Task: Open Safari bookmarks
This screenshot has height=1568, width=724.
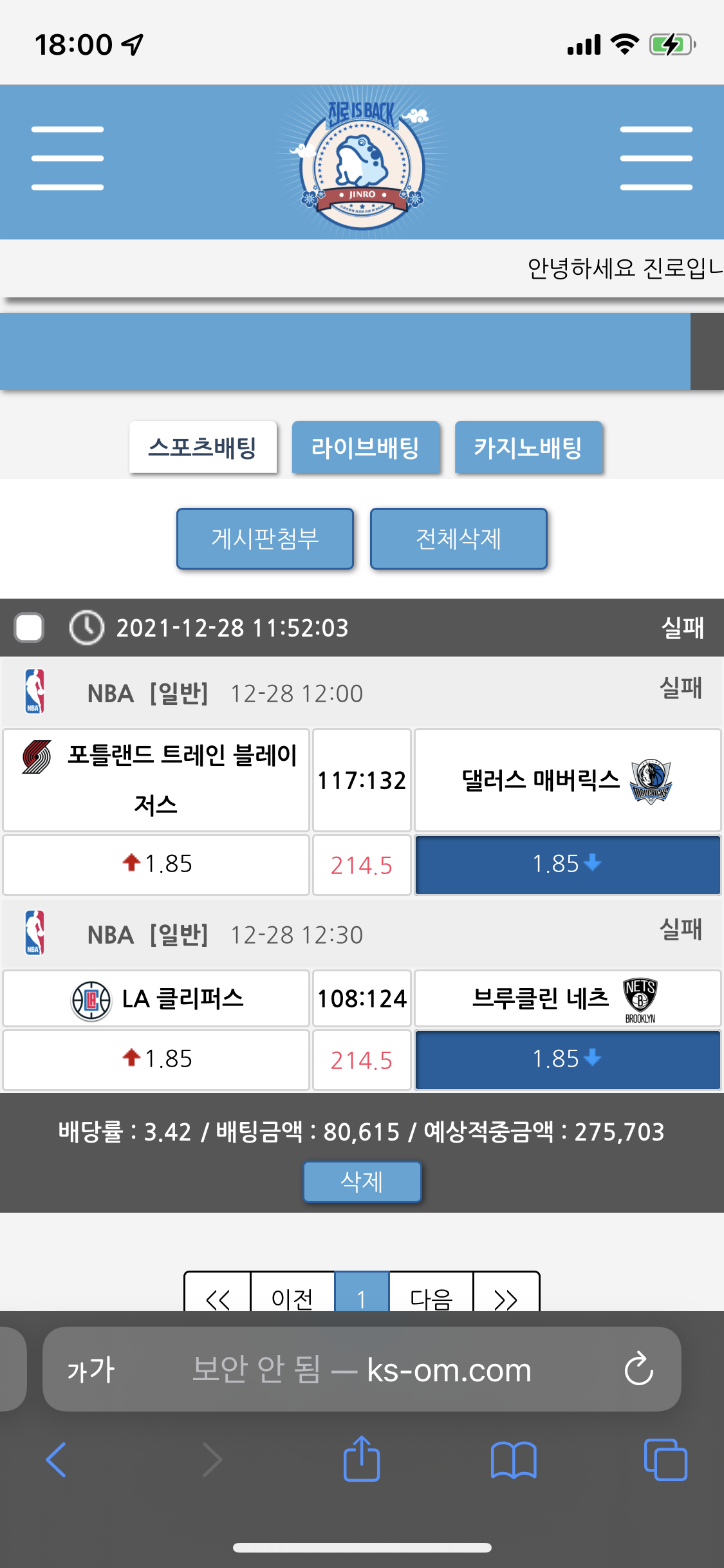Action: tap(513, 1459)
